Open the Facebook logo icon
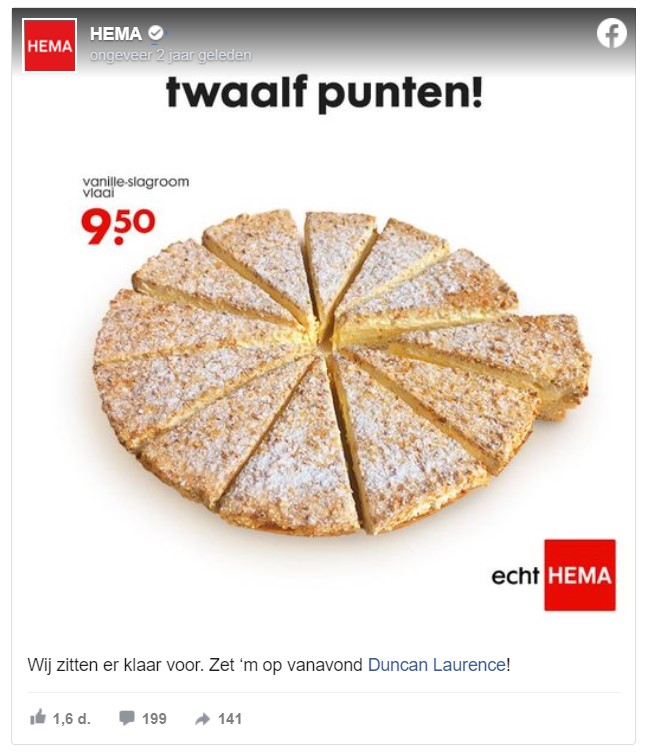 [x=611, y=34]
